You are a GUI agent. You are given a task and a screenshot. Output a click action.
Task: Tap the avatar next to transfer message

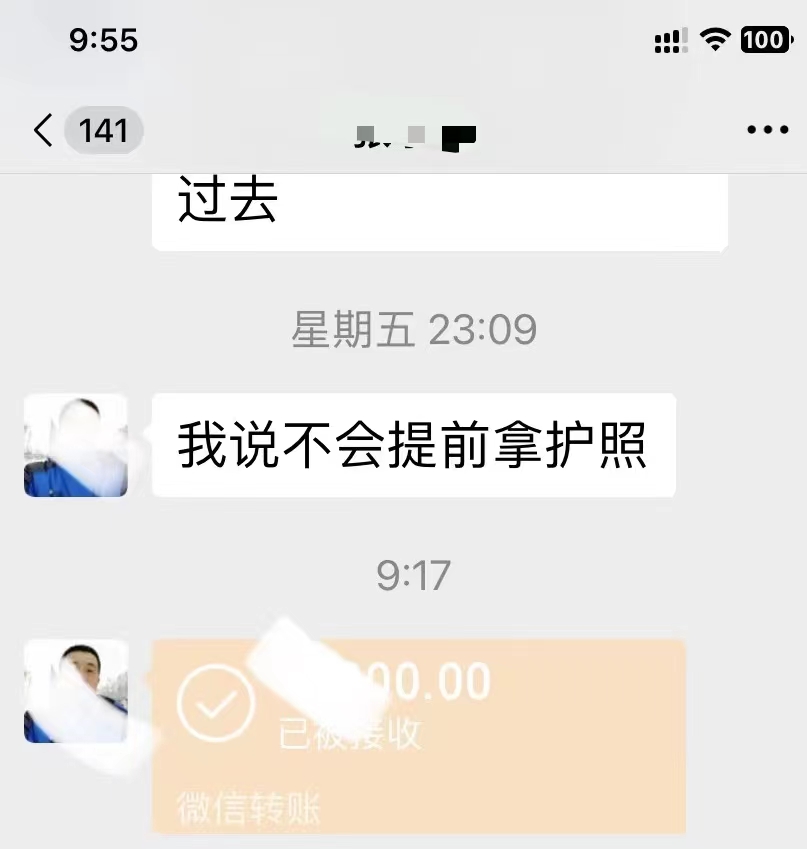(x=75, y=691)
